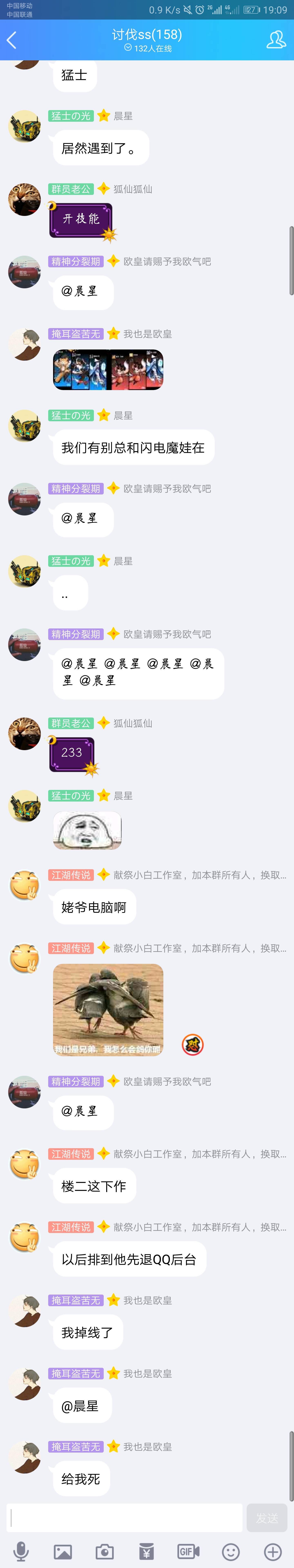Viewport: 294px width, 1568px height.
Task: Focus the message input field
Action: click(x=124, y=1517)
